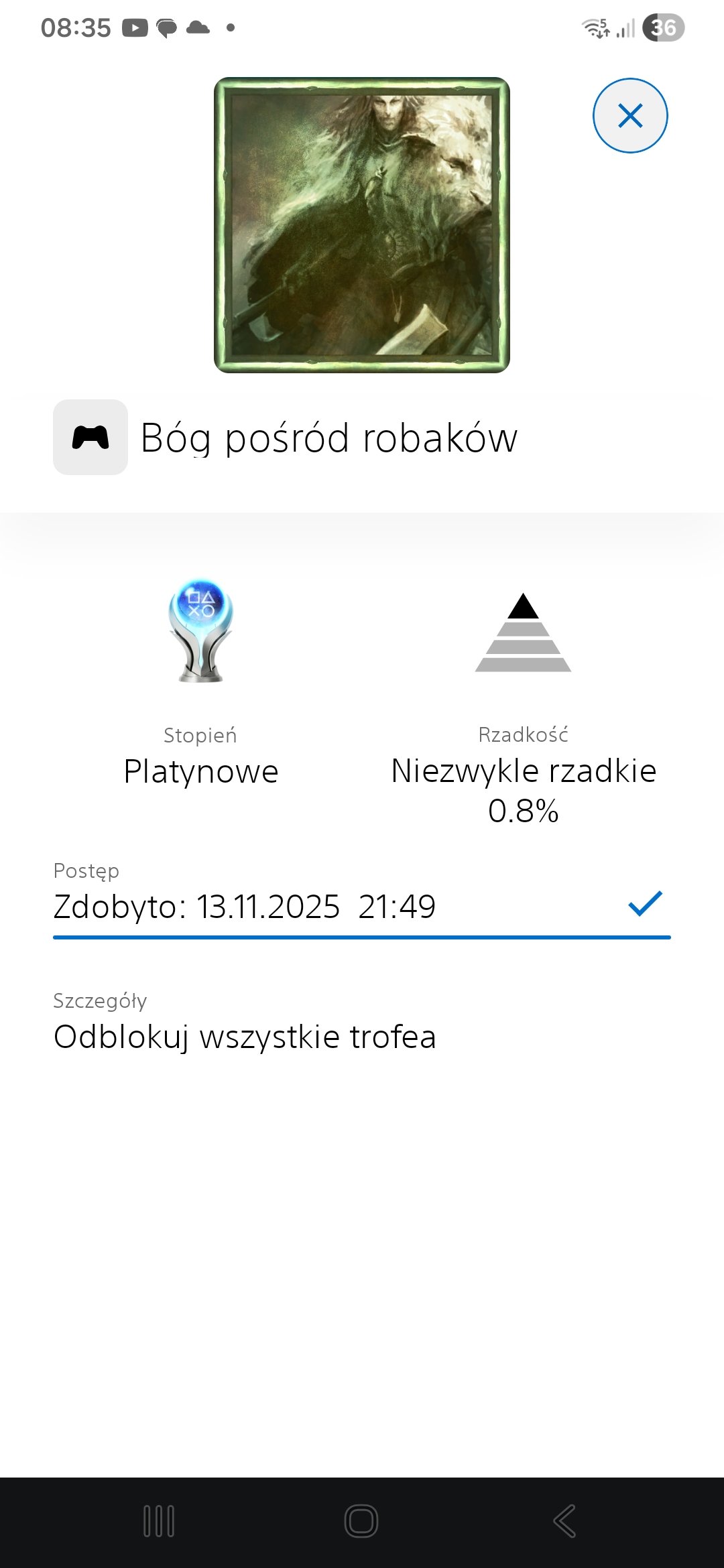724x1568 pixels.
Task: Go to the home screen
Action: click(x=361, y=1521)
